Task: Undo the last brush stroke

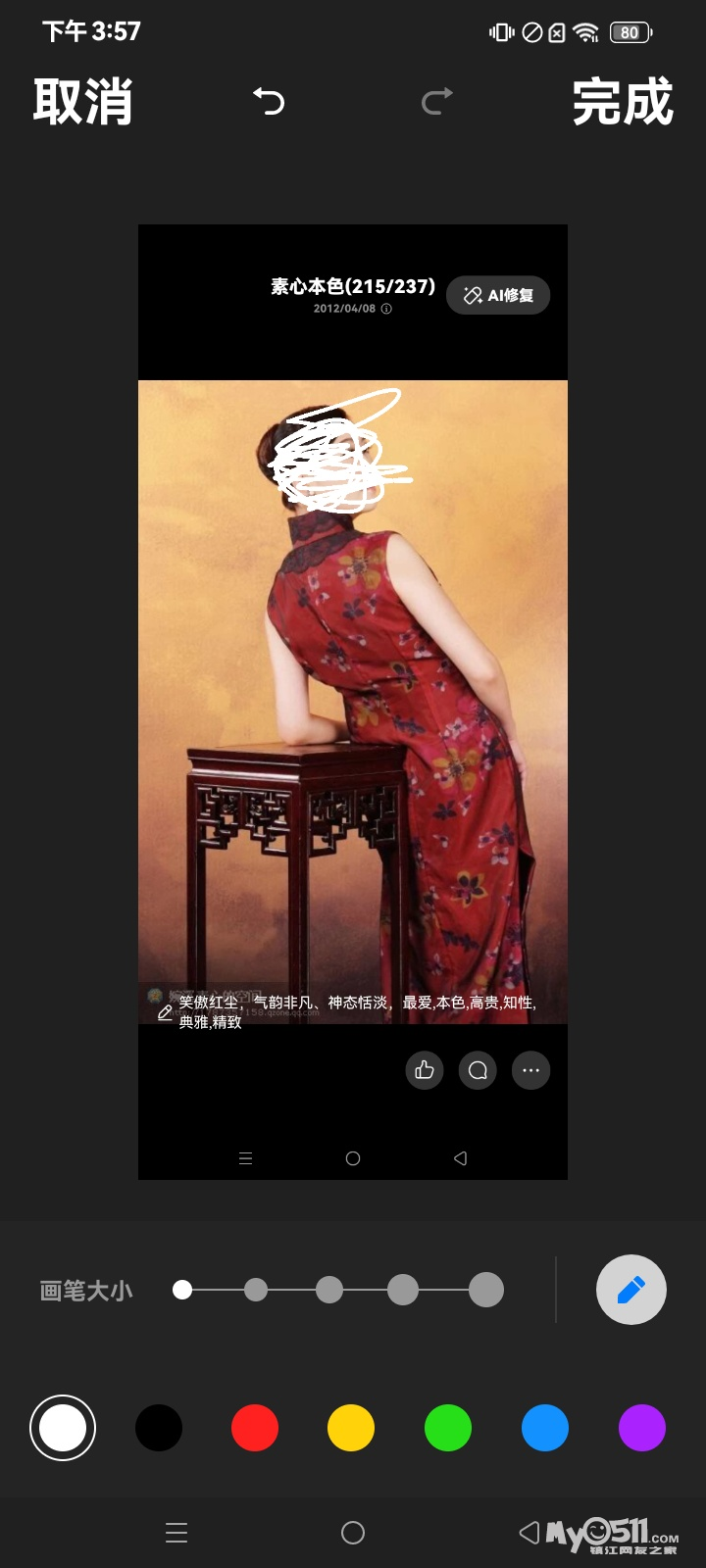Action: 269,100
